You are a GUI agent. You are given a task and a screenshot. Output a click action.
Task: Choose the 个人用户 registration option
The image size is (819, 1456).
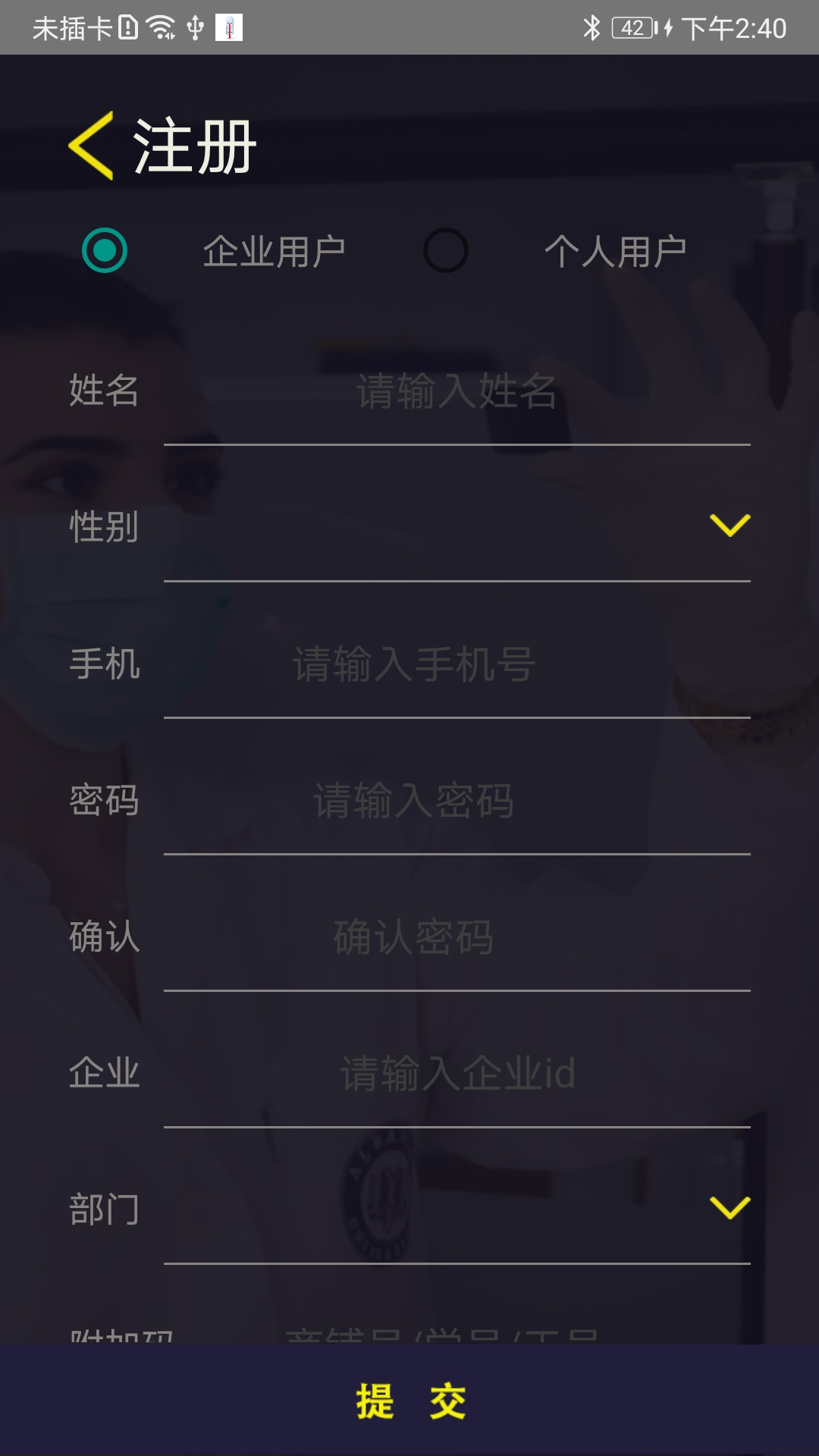pos(446,250)
